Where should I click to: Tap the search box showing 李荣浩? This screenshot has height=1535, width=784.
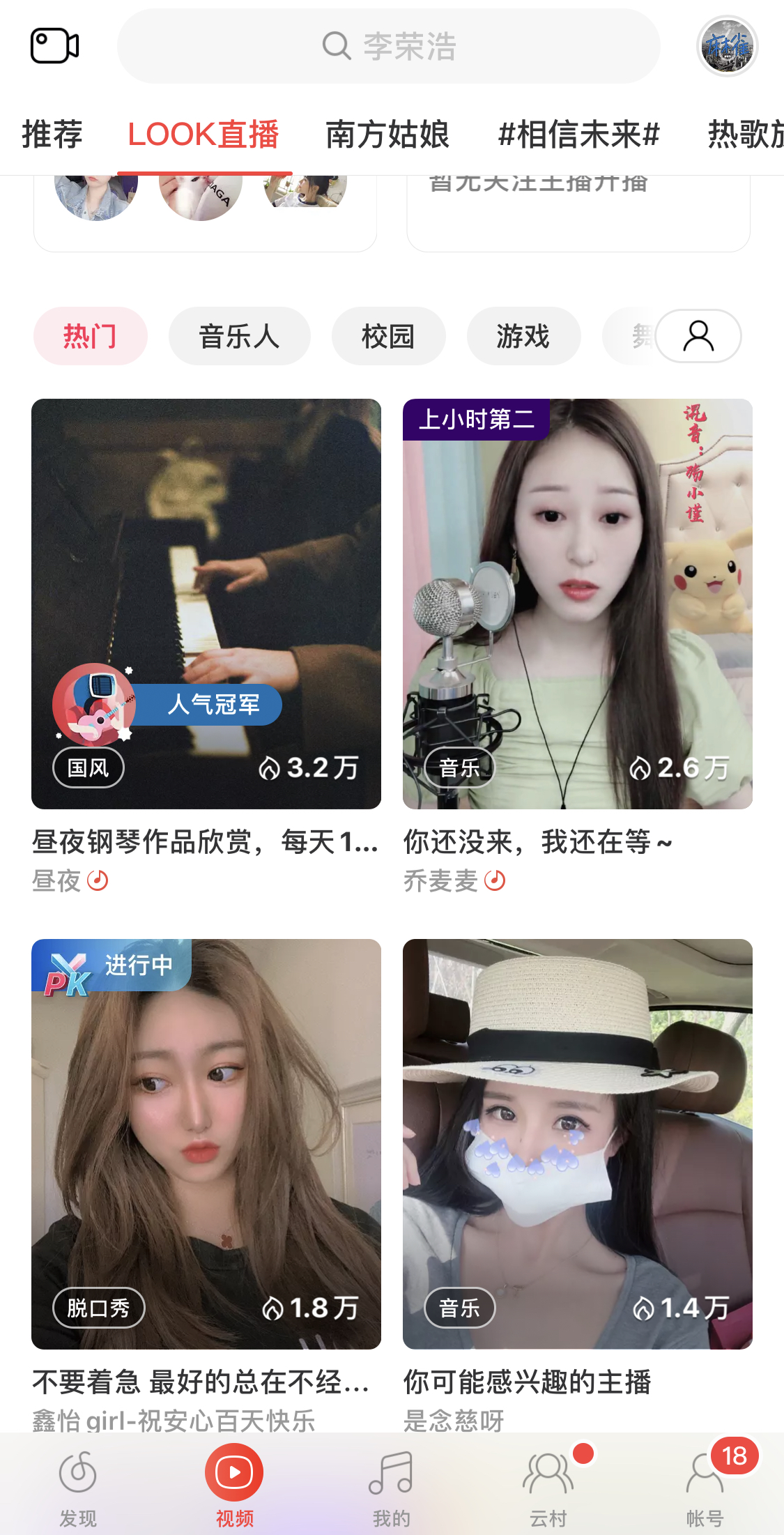[388, 46]
